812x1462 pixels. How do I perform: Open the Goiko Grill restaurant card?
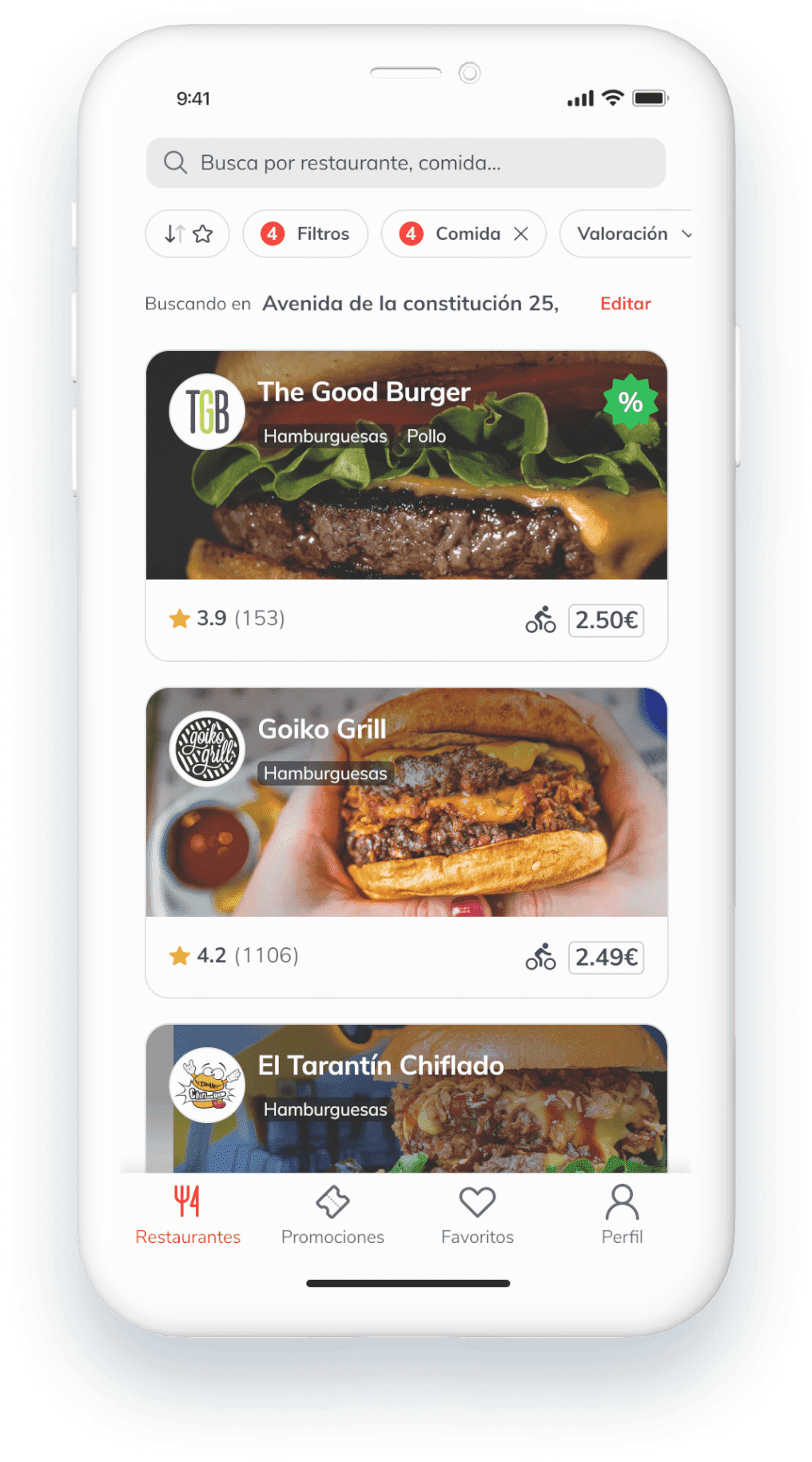tap(406, 843)
